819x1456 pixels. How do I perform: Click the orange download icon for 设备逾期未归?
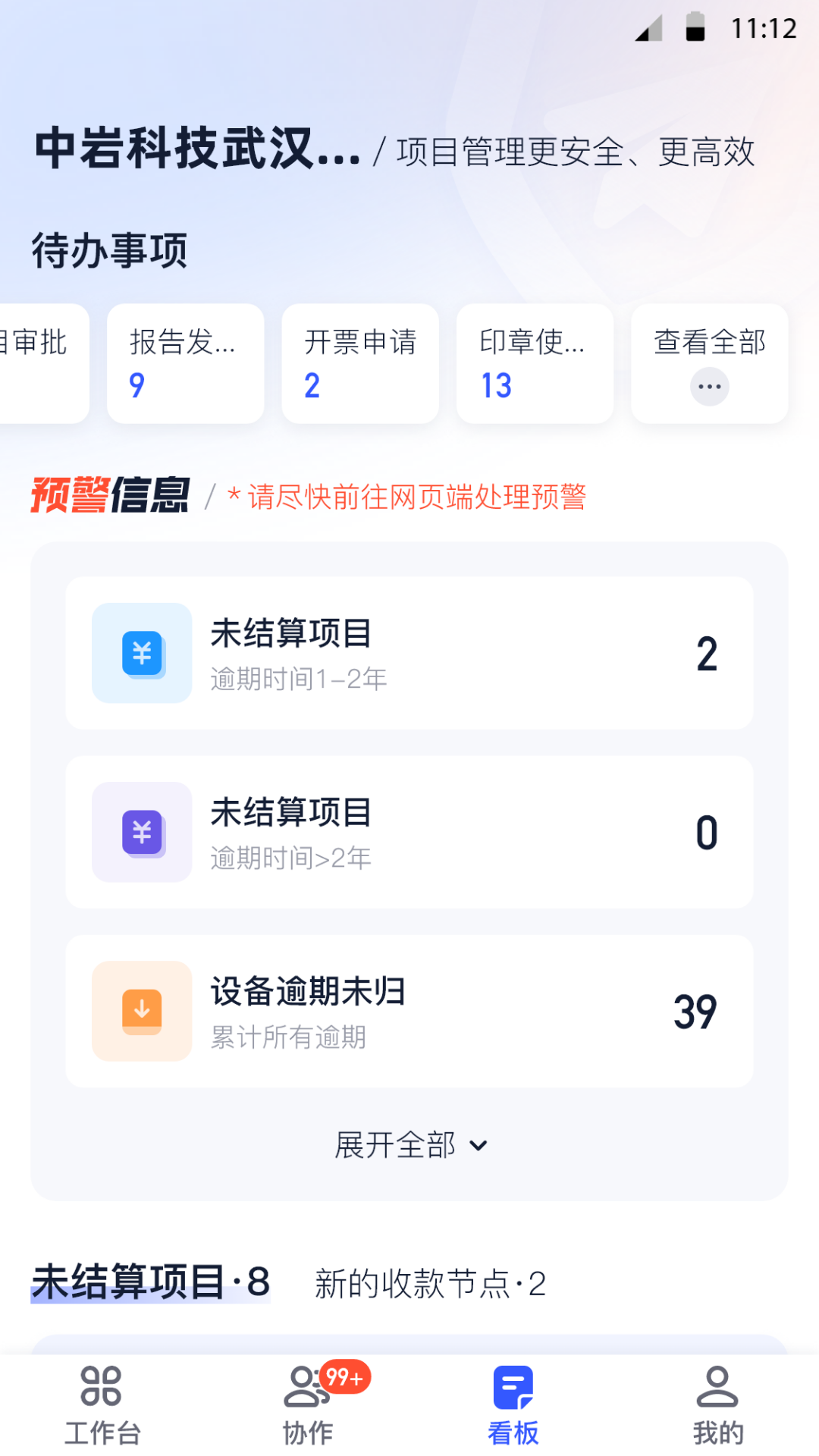[141, 1010]
